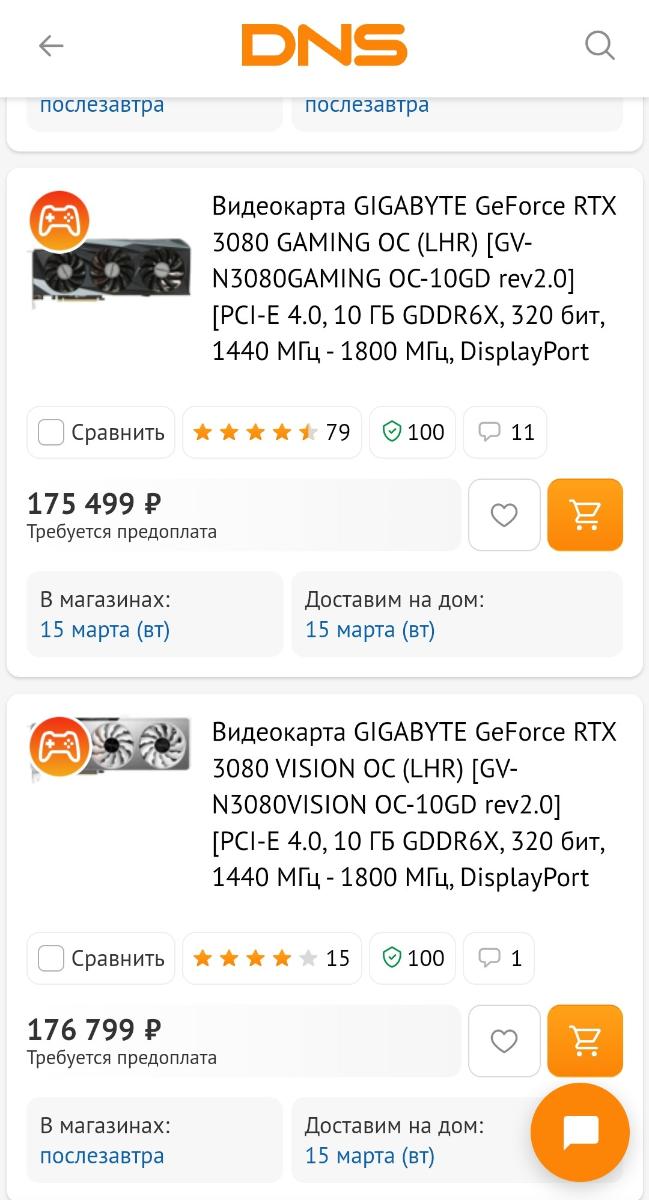View the 79 ratings of GAMING OC
This screenshot has height=1200, width=649.
point(271,432)
